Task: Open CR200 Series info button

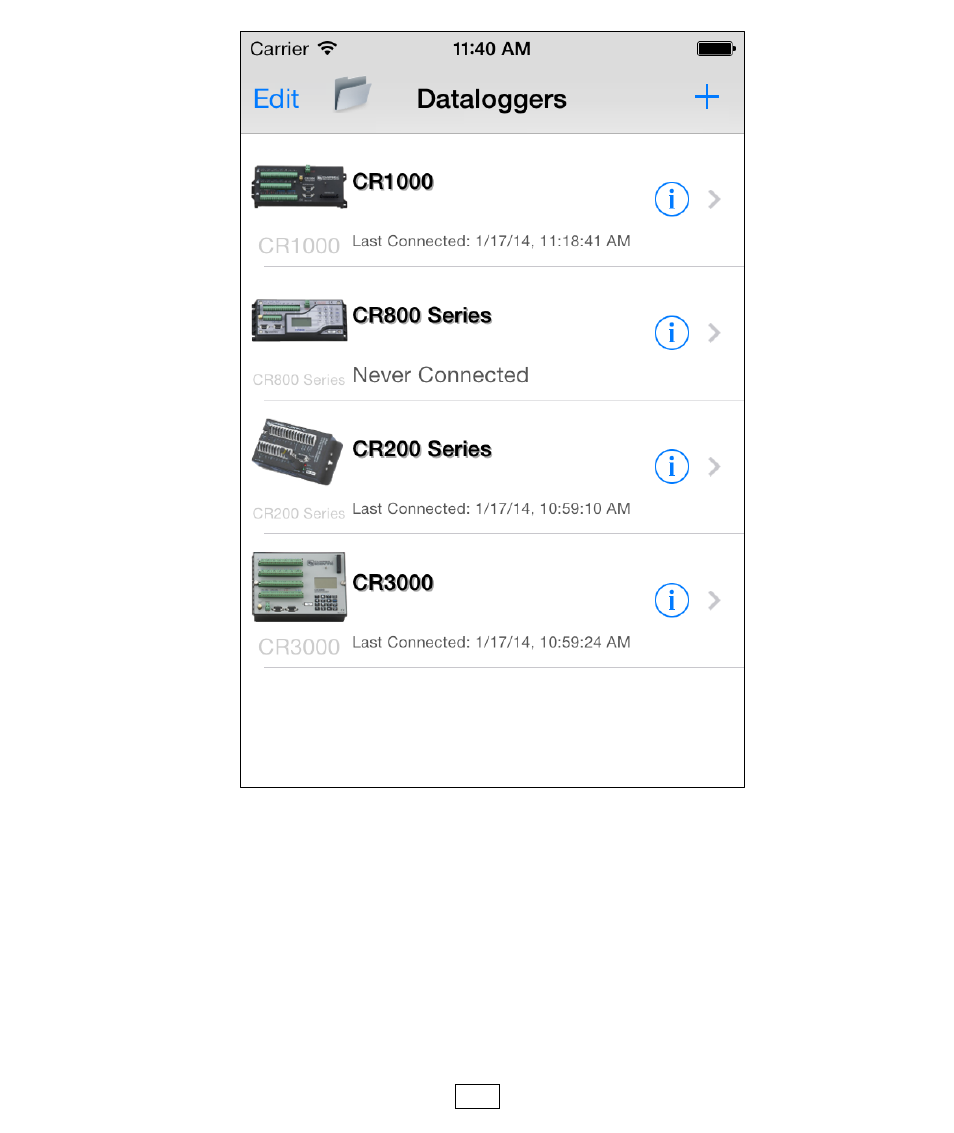Action: pos(671,466)
